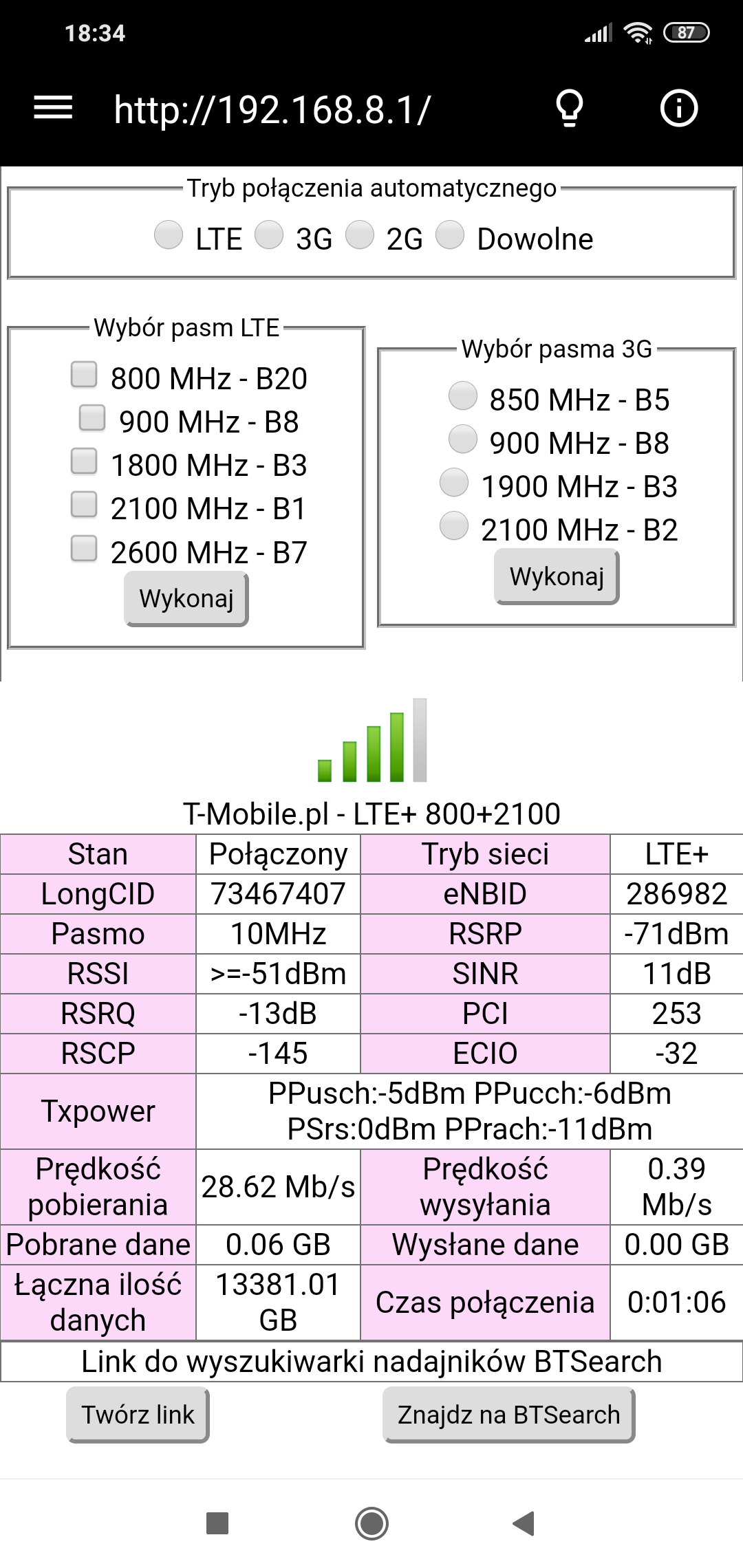The height and width of the screenshot is (1568, 743).
Task: Open the info icon in toolbar
Action: (x=679, y=108)
